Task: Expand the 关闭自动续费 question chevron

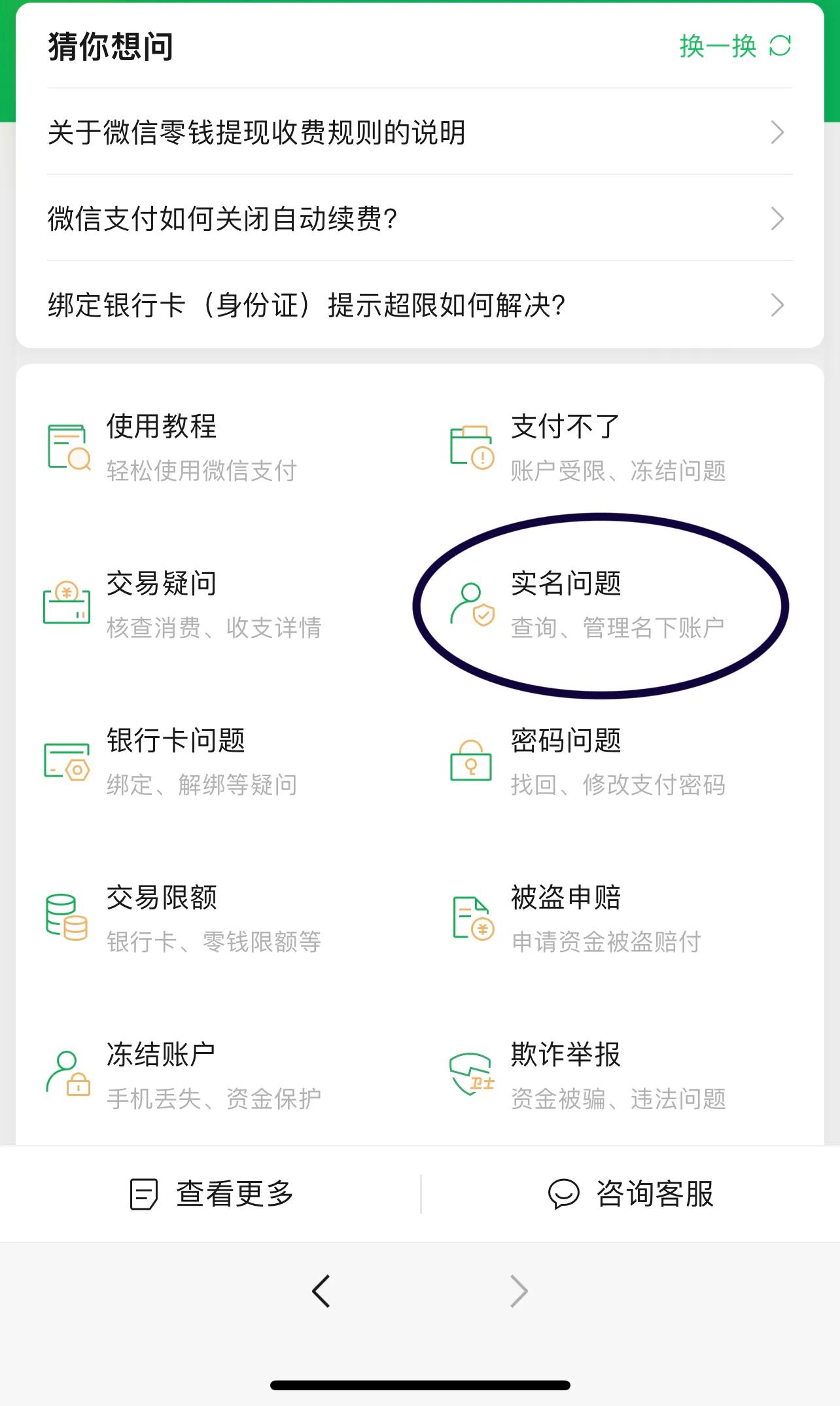Action: coord(777,218)
